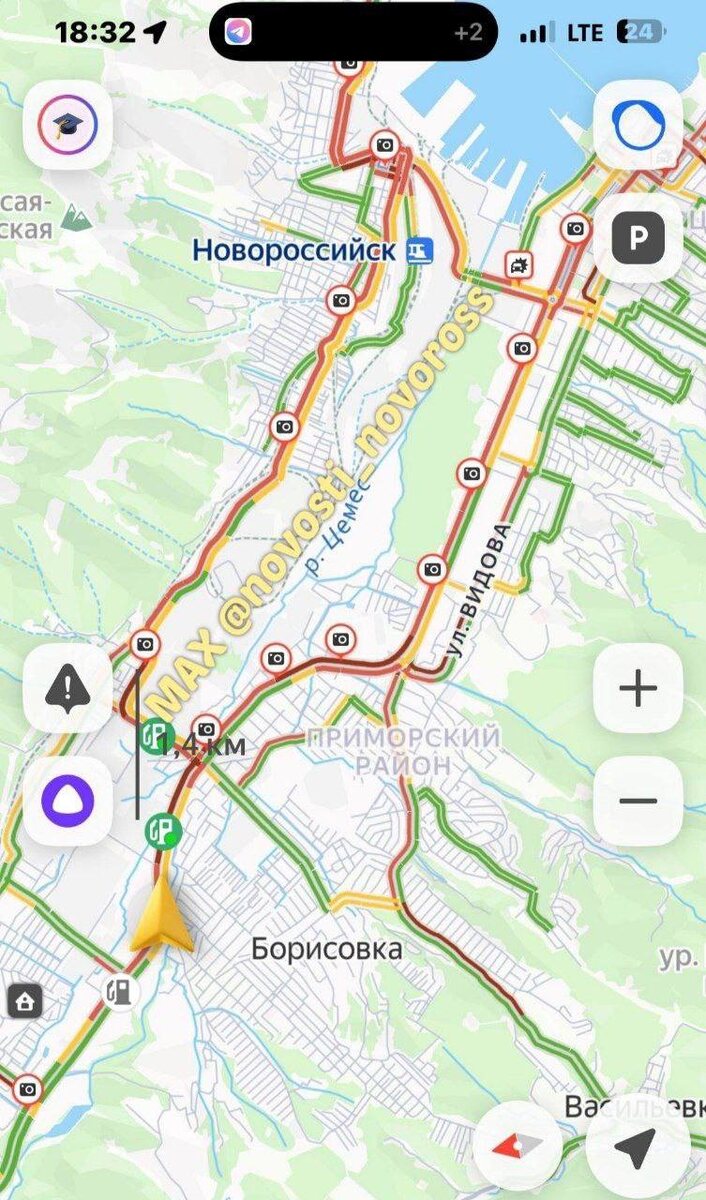Report a road event with warning triangle
This screenshot has width=706, height=1200.
click(x=68, y=688)
